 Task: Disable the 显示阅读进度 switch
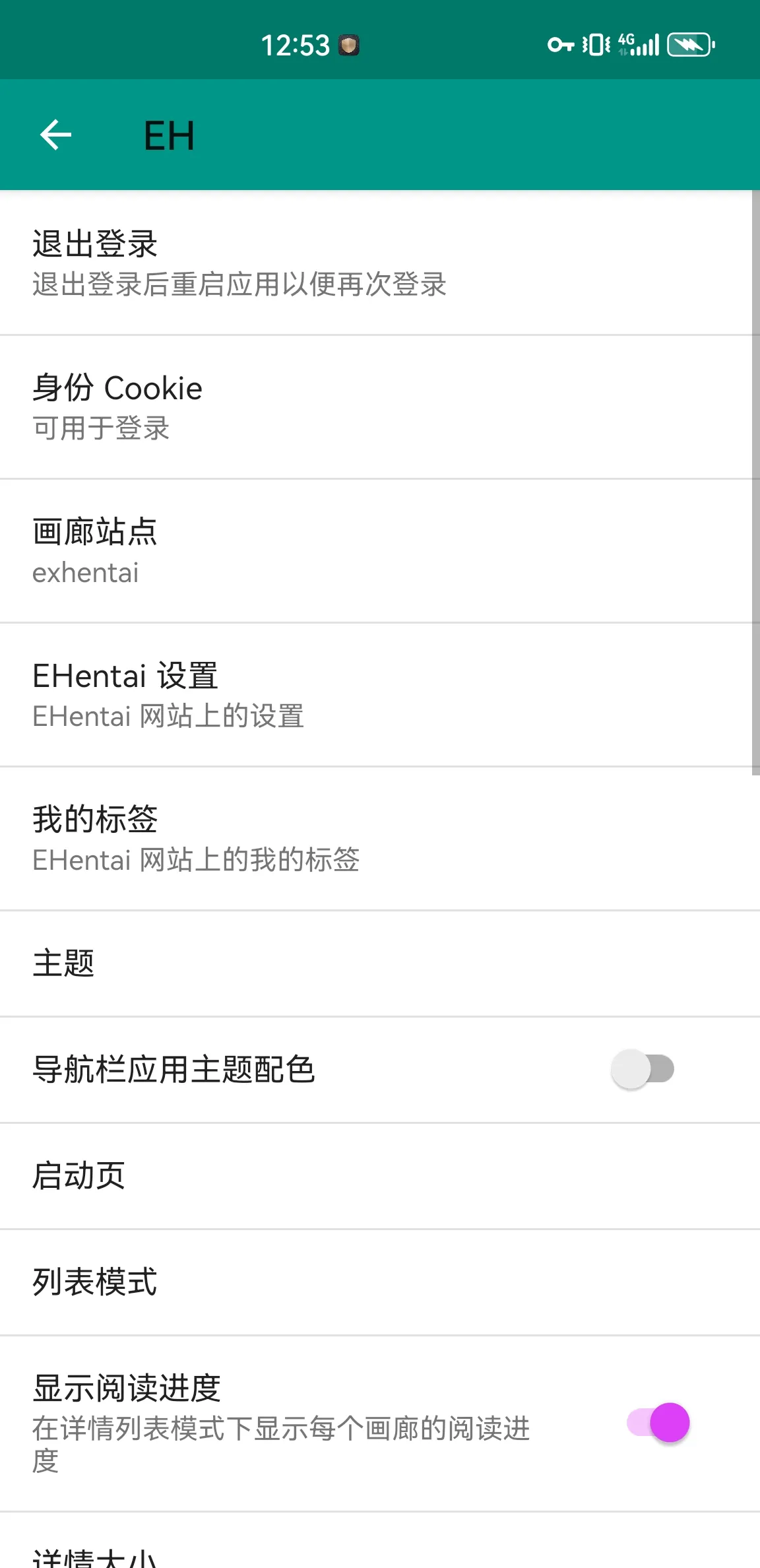tap(658, 1423)
